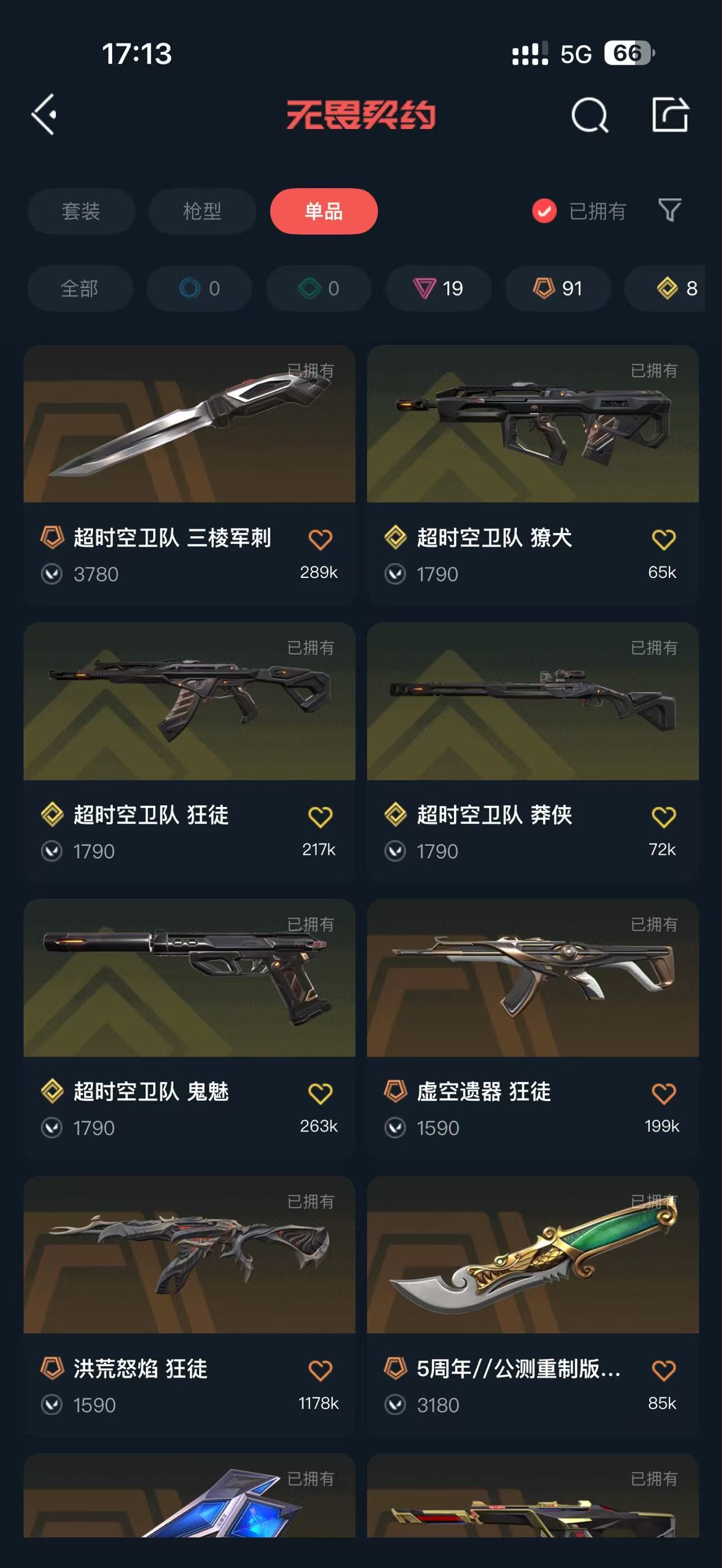The width and height of the screenshot is (722, 1568).
Task: Open the search magnifier icon
Action: coord(589,115)
